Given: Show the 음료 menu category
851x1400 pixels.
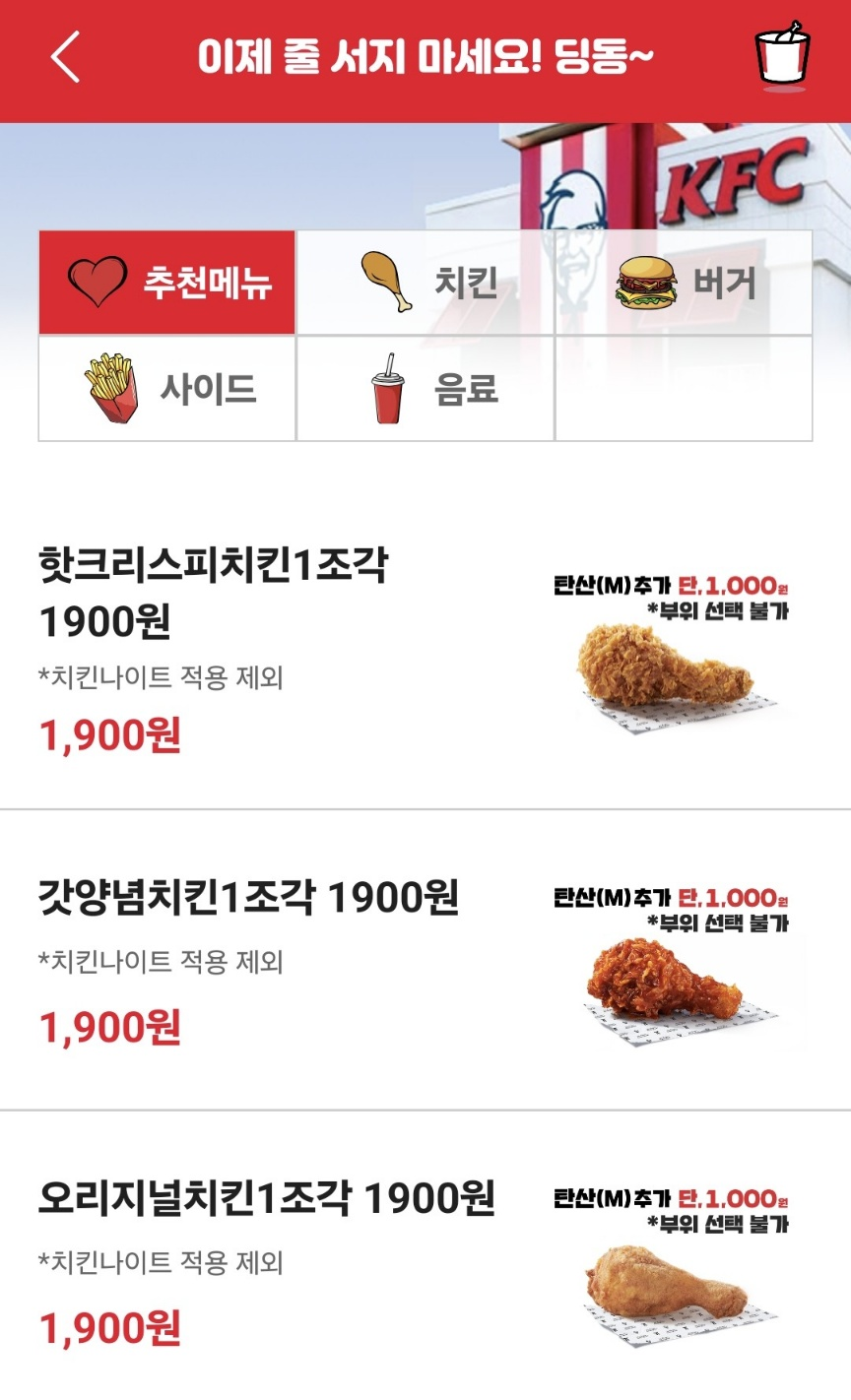Looking at the screenshot, I should point(425,389).
